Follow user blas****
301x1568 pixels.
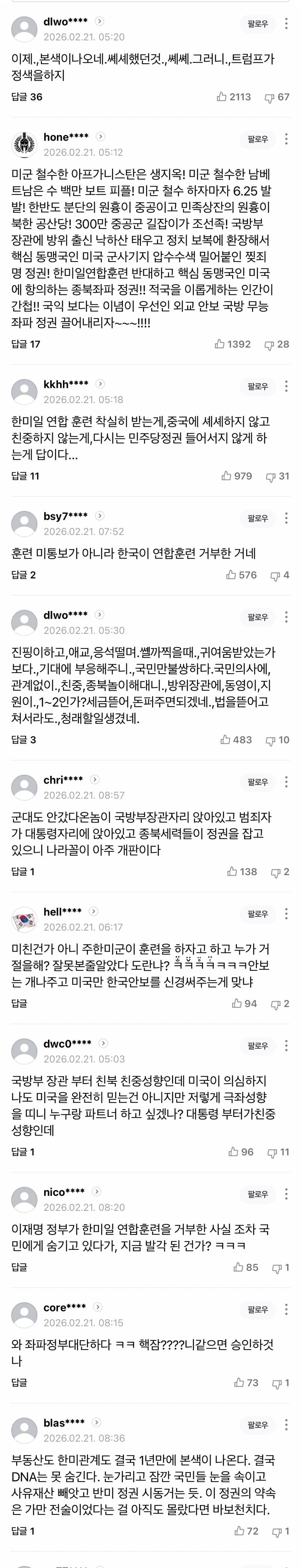point(257,1425)
